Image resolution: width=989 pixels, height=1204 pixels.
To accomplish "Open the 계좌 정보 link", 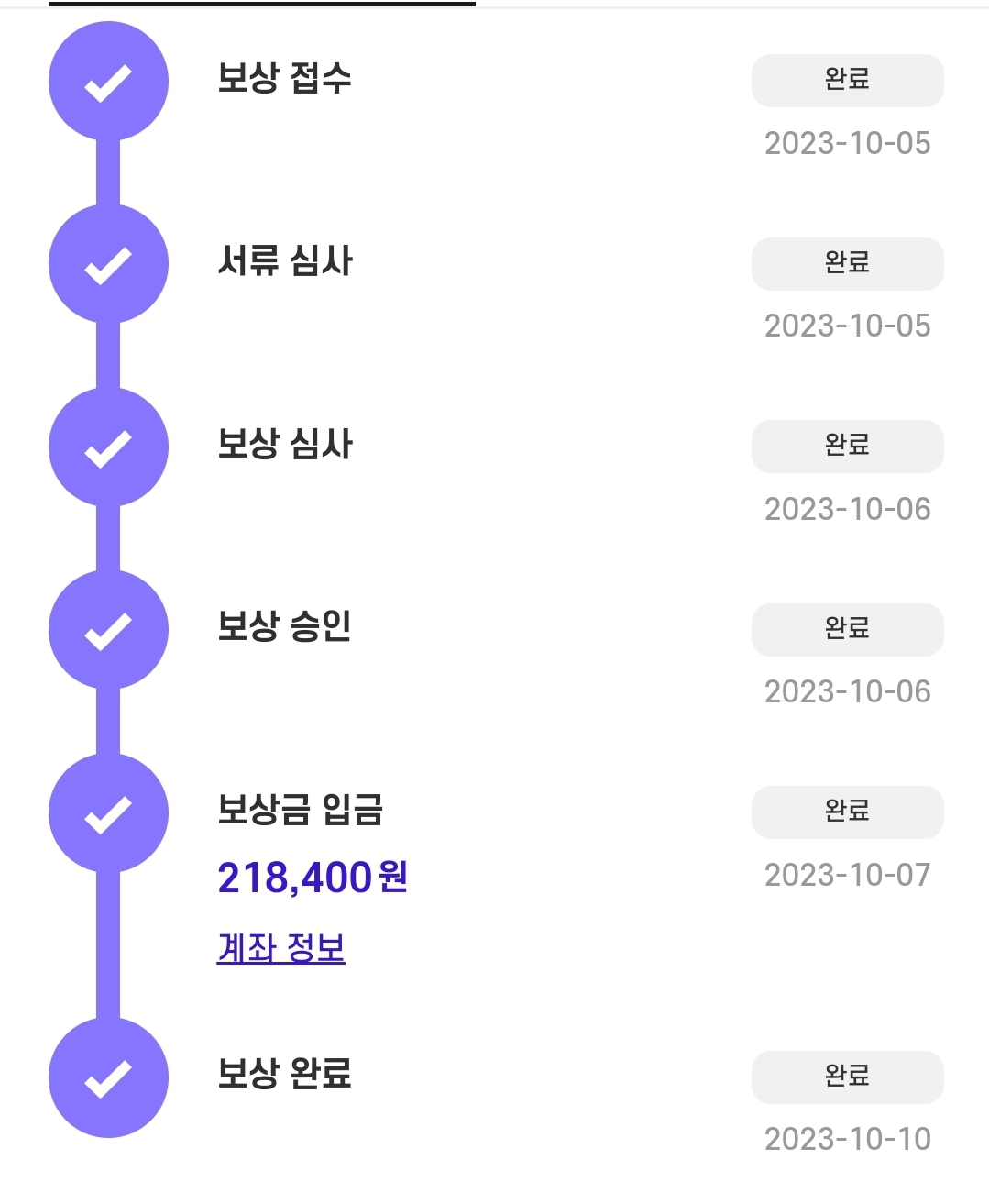I will (280, 947).
